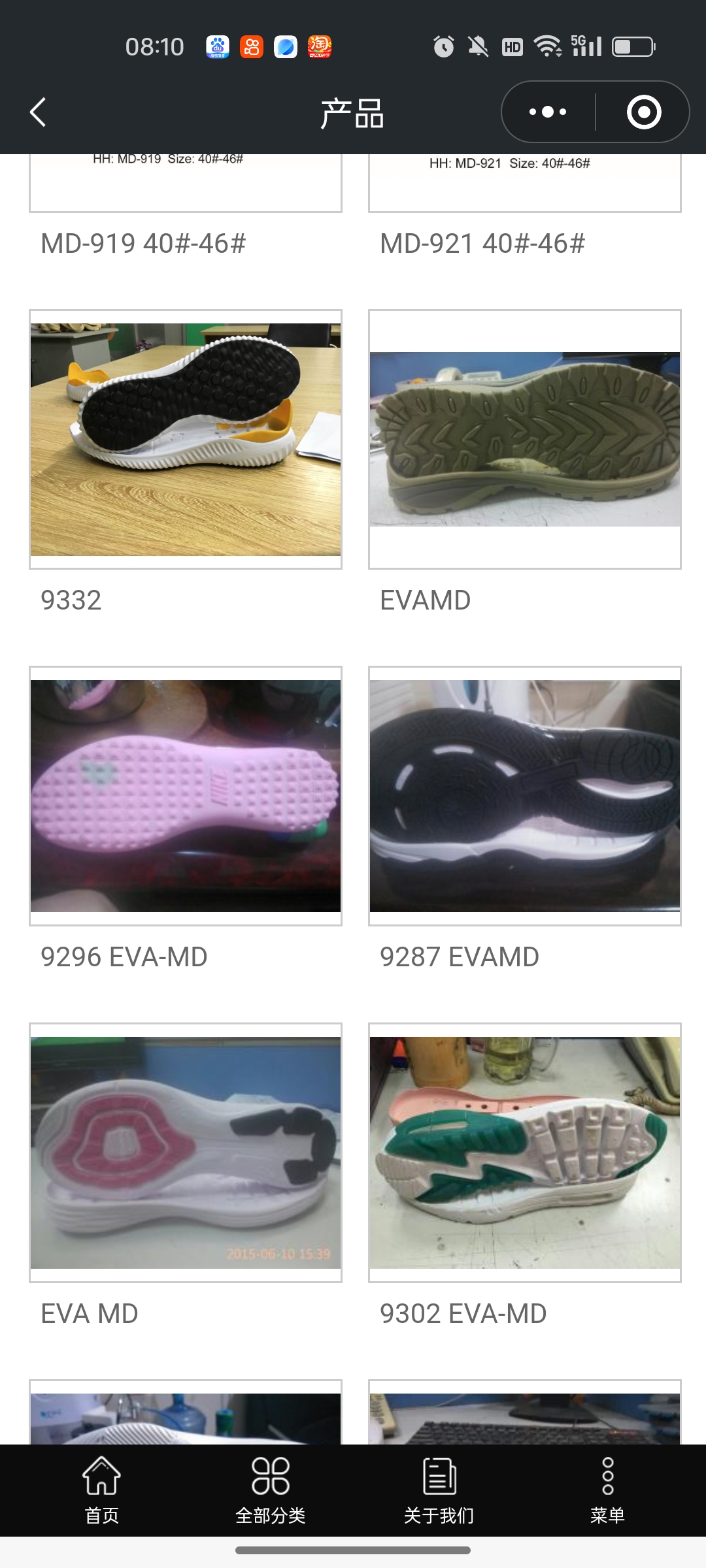Open the 9302 EVA-MD product
The image size is (706, 1568).
(x=524, y=1152)
